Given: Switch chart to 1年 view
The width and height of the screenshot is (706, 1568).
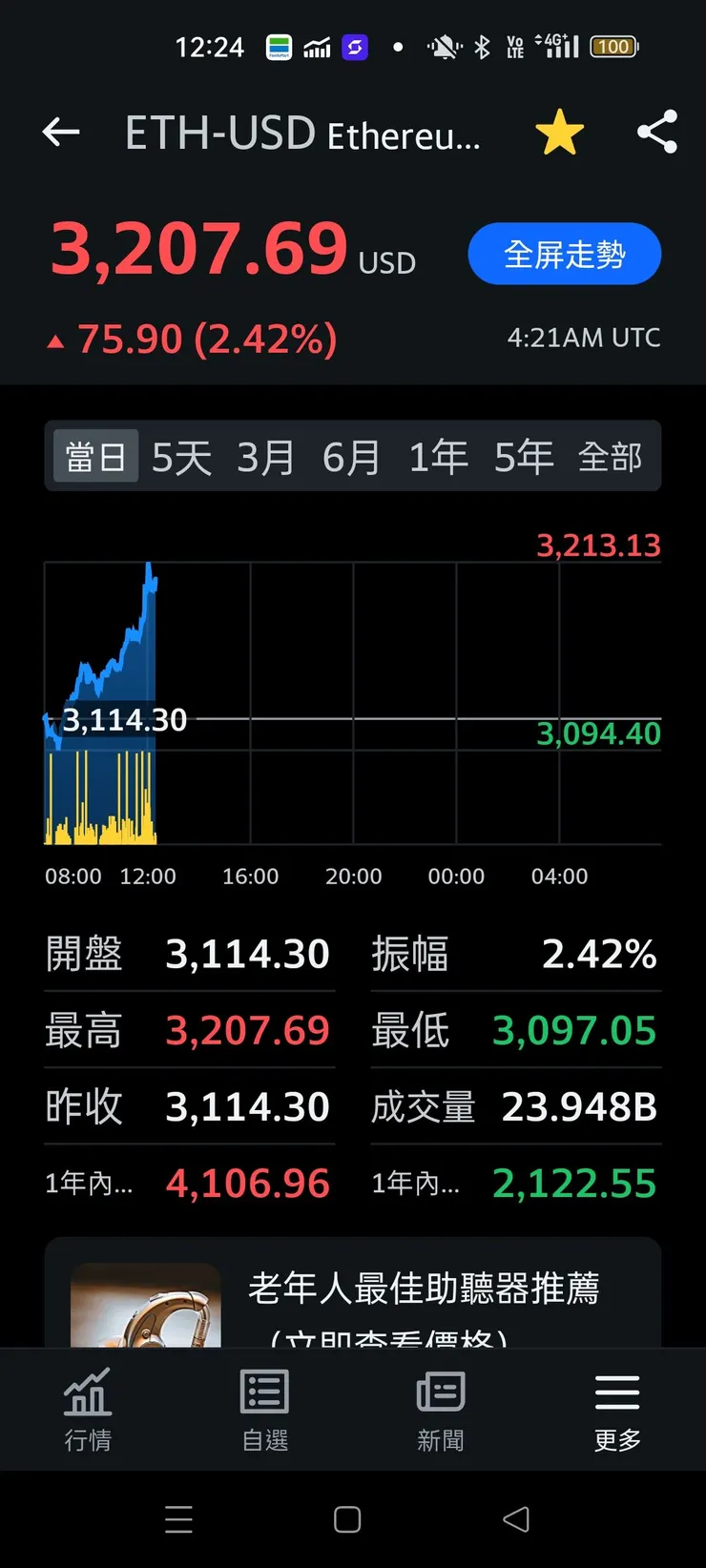Looking at the screenshot, I should tap(437, 456).
